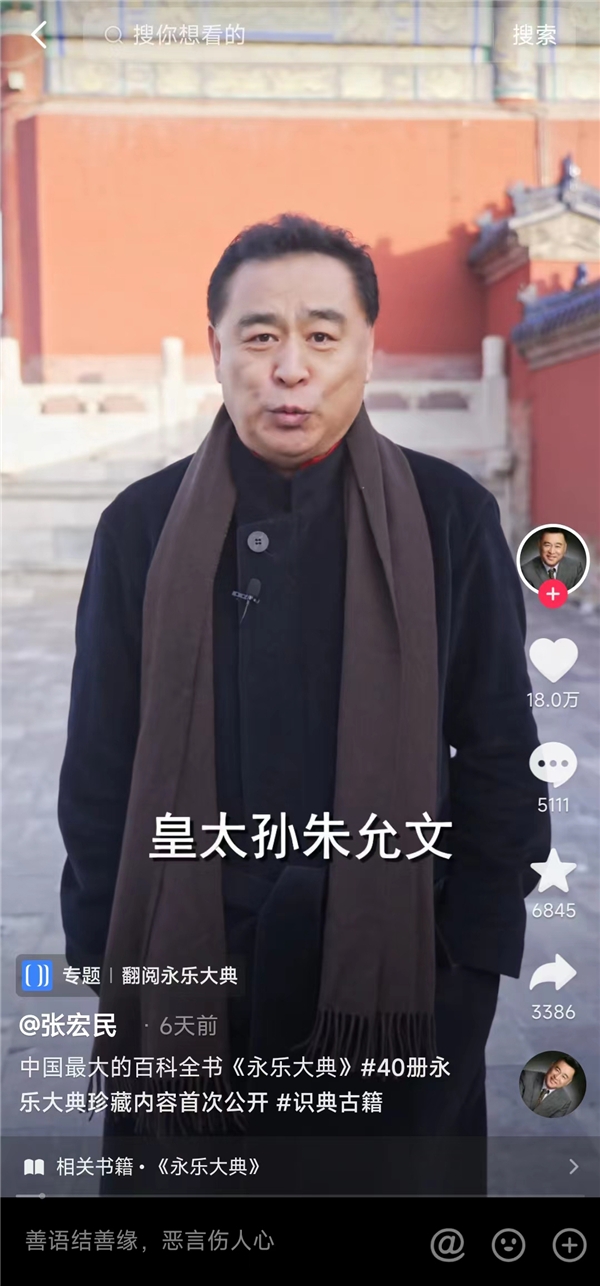
Task: Open the 搜你想看的 search field
Action: [x=190, y=35]
